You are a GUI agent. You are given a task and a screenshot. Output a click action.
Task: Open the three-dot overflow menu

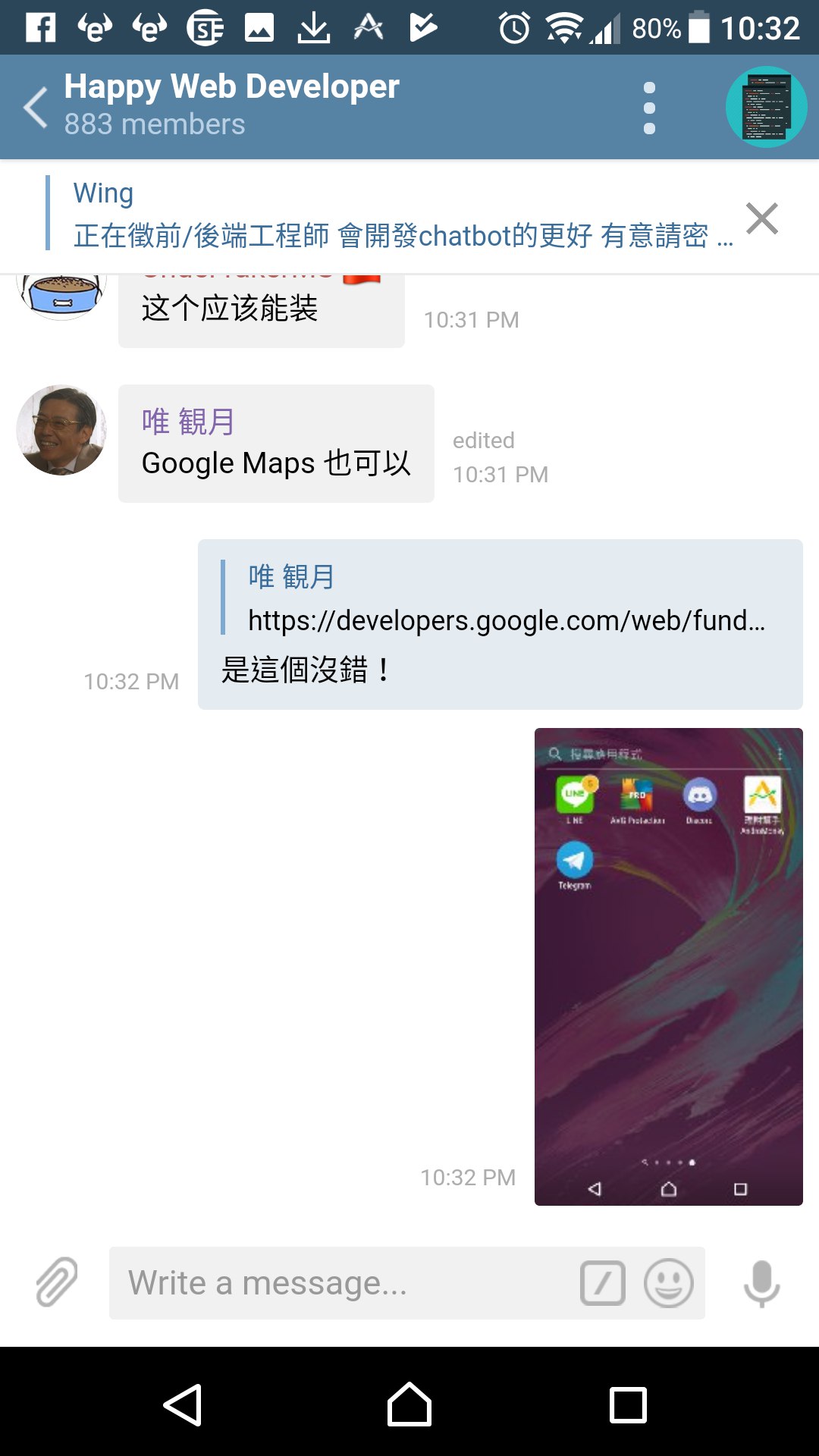[649, 108]
